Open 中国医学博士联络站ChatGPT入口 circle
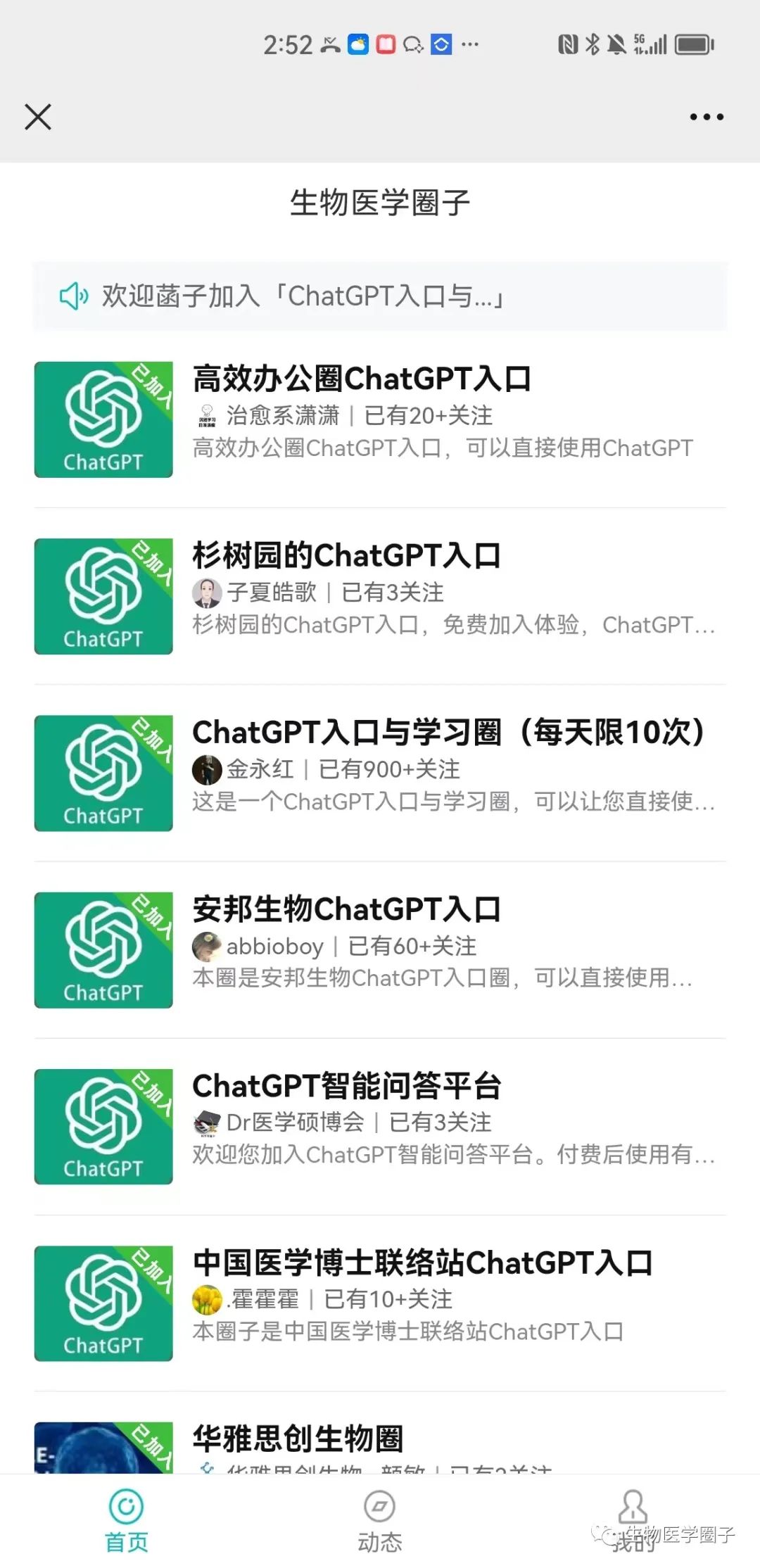The width and height of the screenshot is (760, 1568). click(x=380, y=1303)
